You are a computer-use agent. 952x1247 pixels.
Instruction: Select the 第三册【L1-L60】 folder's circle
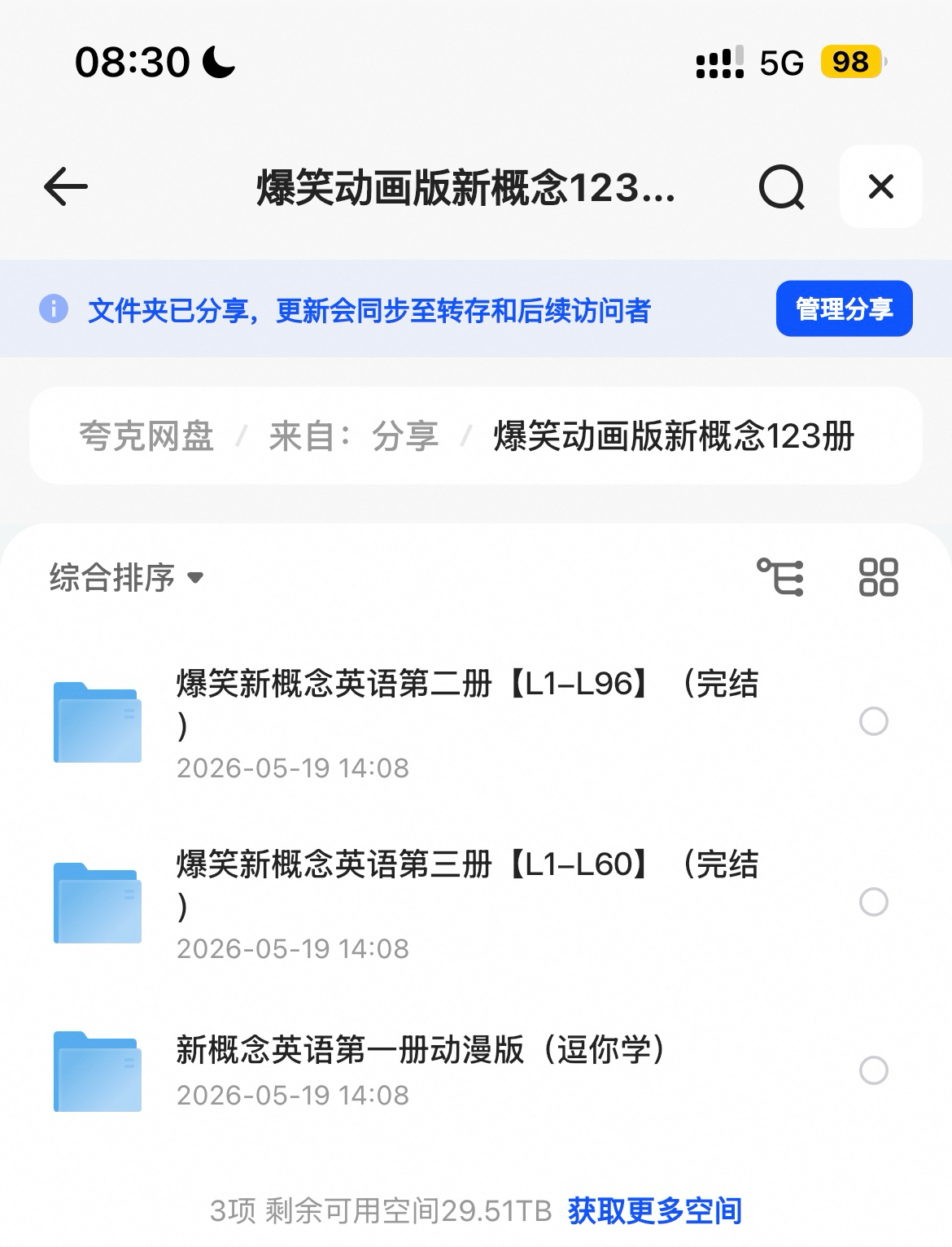click(x=874, y=902)
